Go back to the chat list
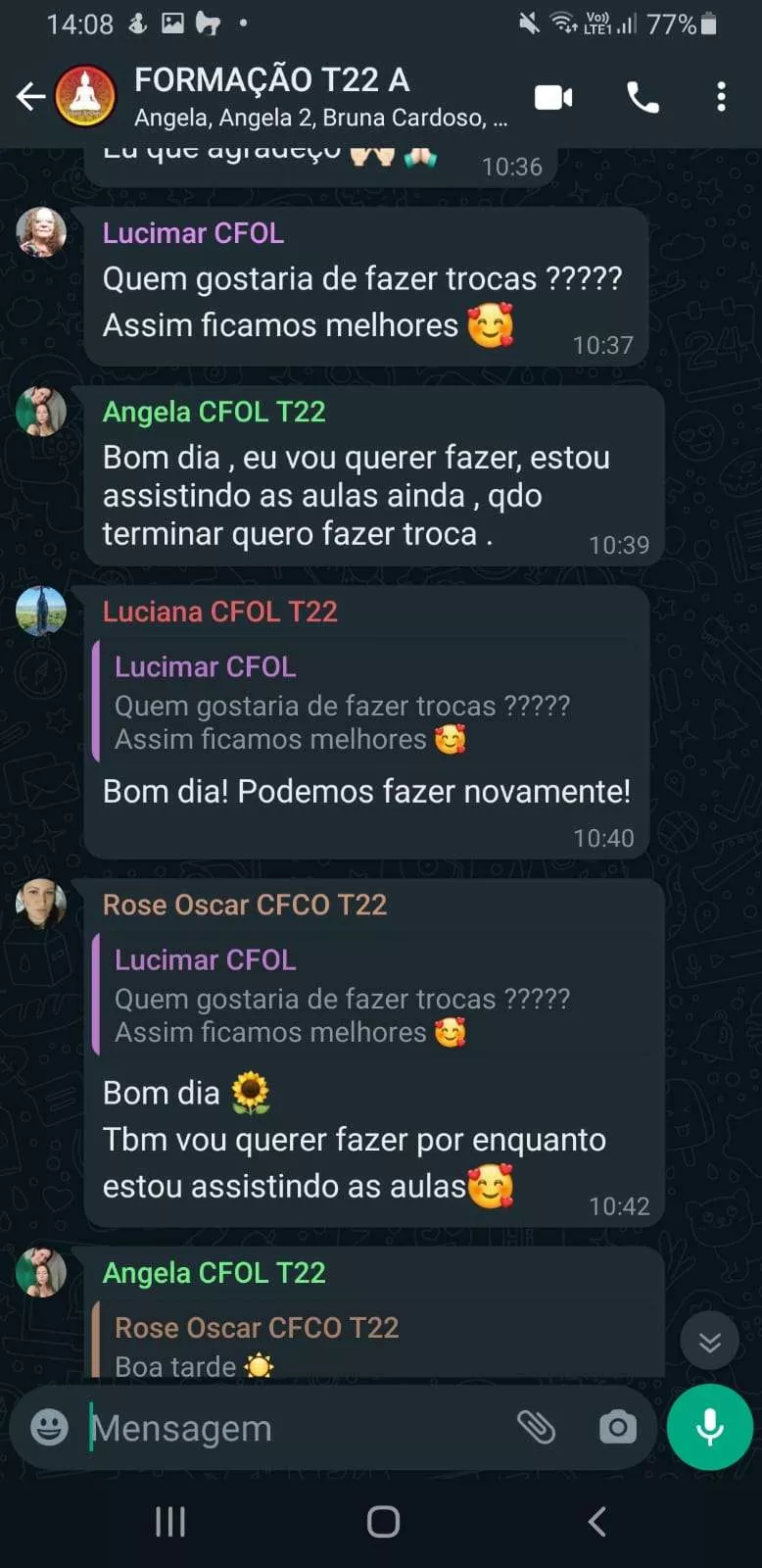This screenshot has width=762, height=1568. point(31,96)
